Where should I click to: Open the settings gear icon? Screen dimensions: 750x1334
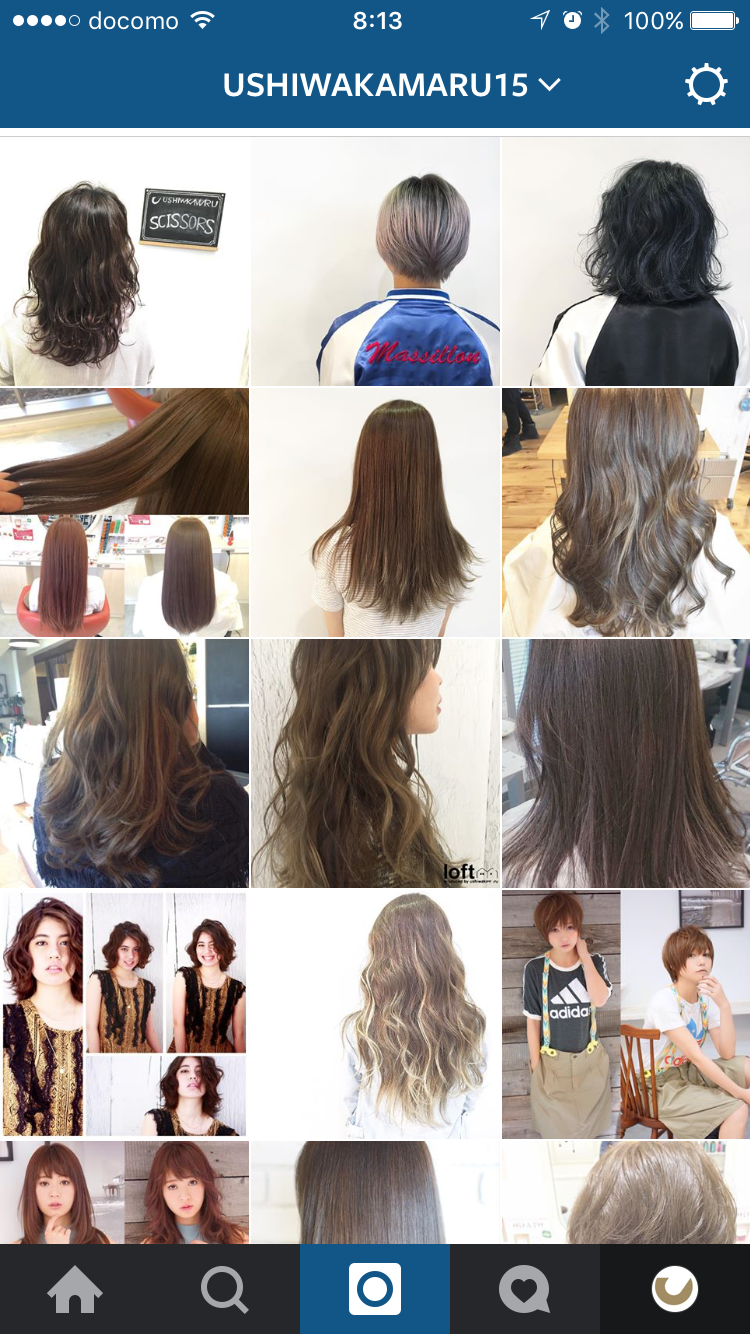(x=706, y=85)
